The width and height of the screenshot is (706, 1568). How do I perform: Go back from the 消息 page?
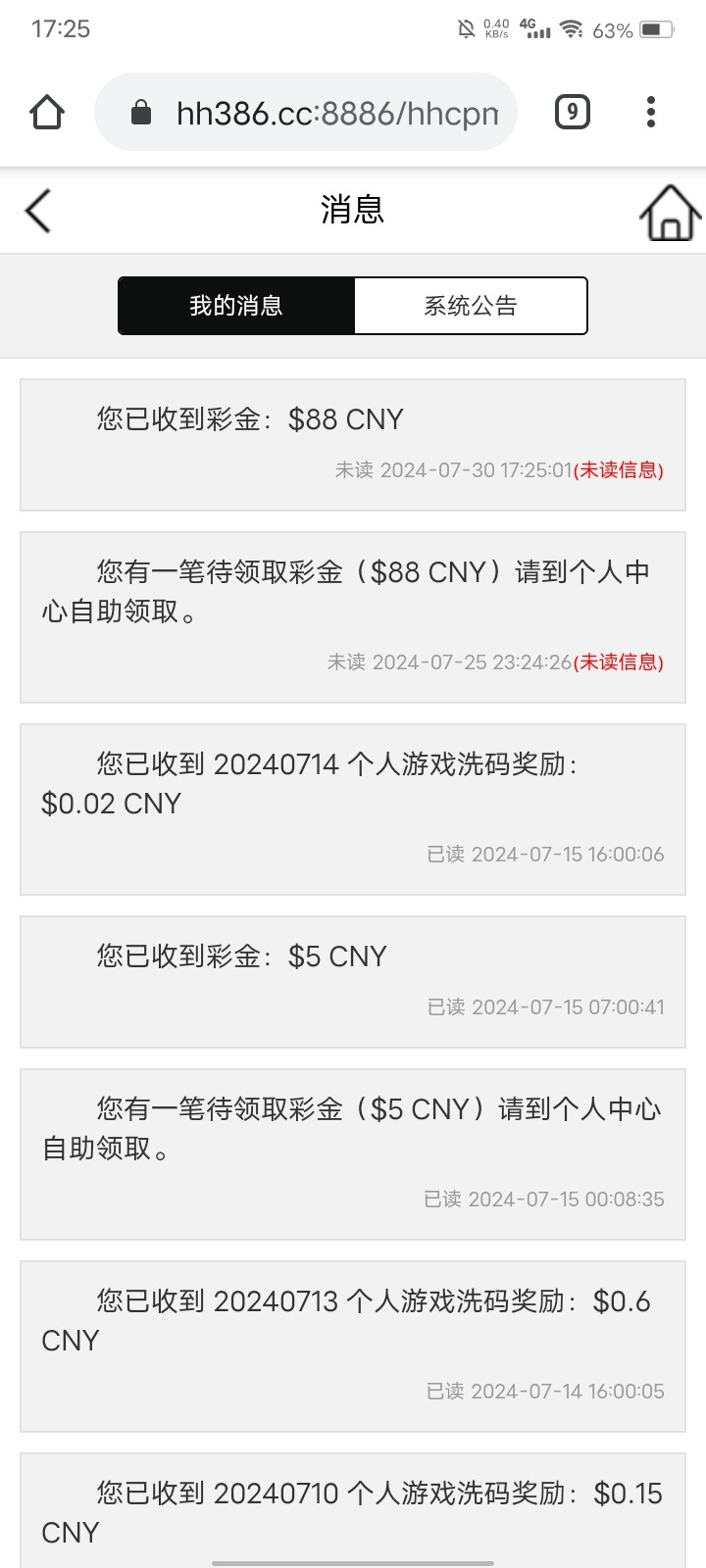(x=38, y=211)
